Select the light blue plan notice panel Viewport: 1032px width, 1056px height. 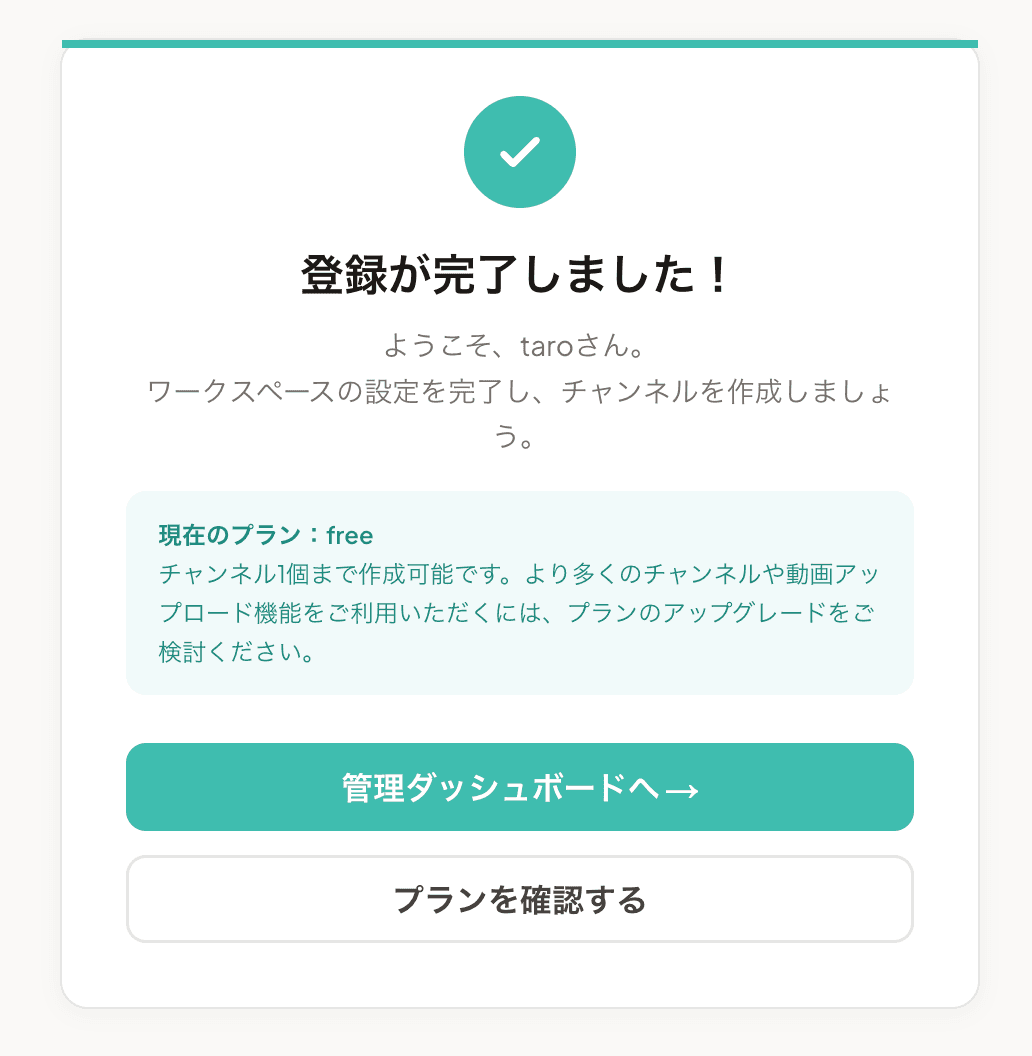click(x=520, y=592)
